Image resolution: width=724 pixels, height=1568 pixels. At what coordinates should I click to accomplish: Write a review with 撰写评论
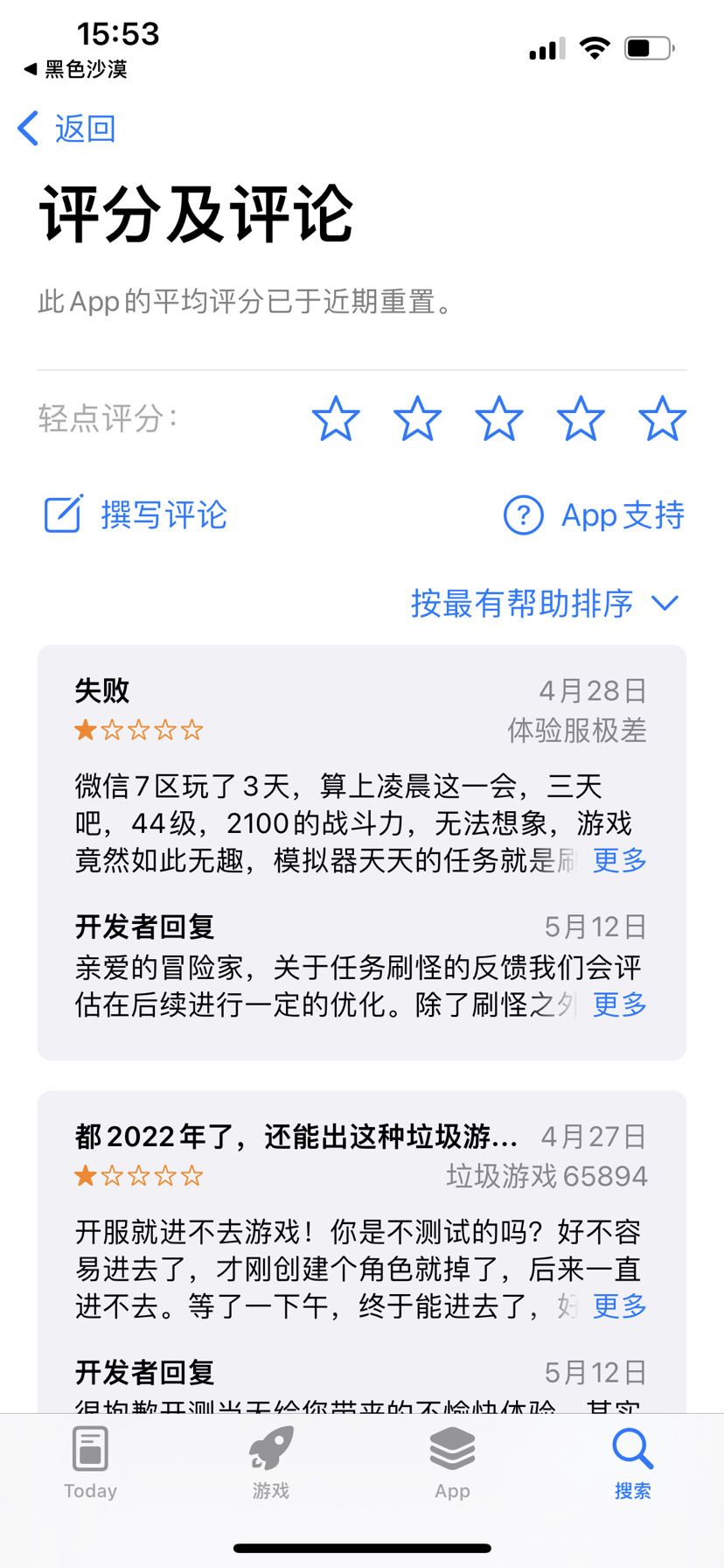pyautogui.click(x=136, y=514)
